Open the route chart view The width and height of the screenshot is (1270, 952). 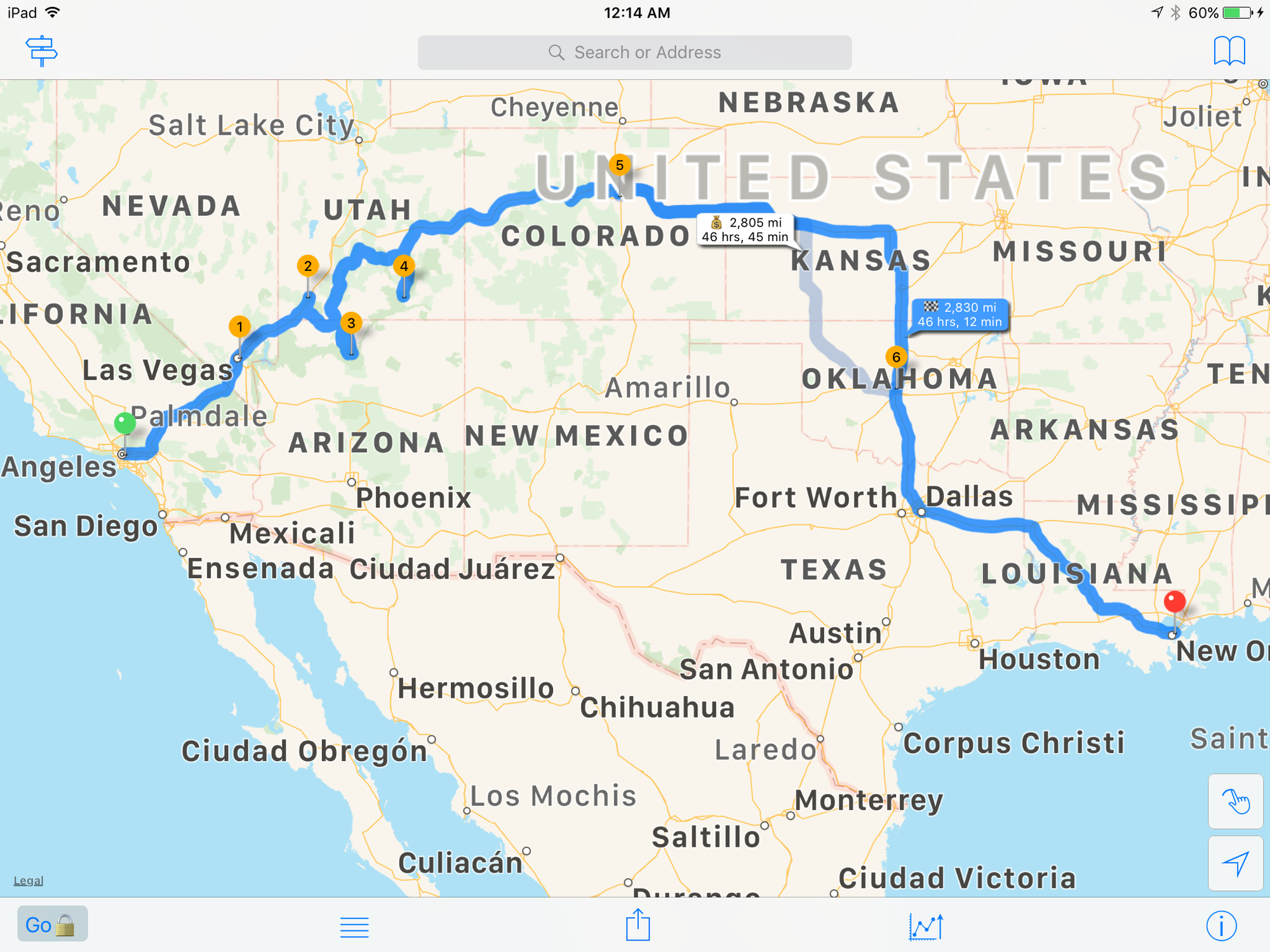(925, 926)
